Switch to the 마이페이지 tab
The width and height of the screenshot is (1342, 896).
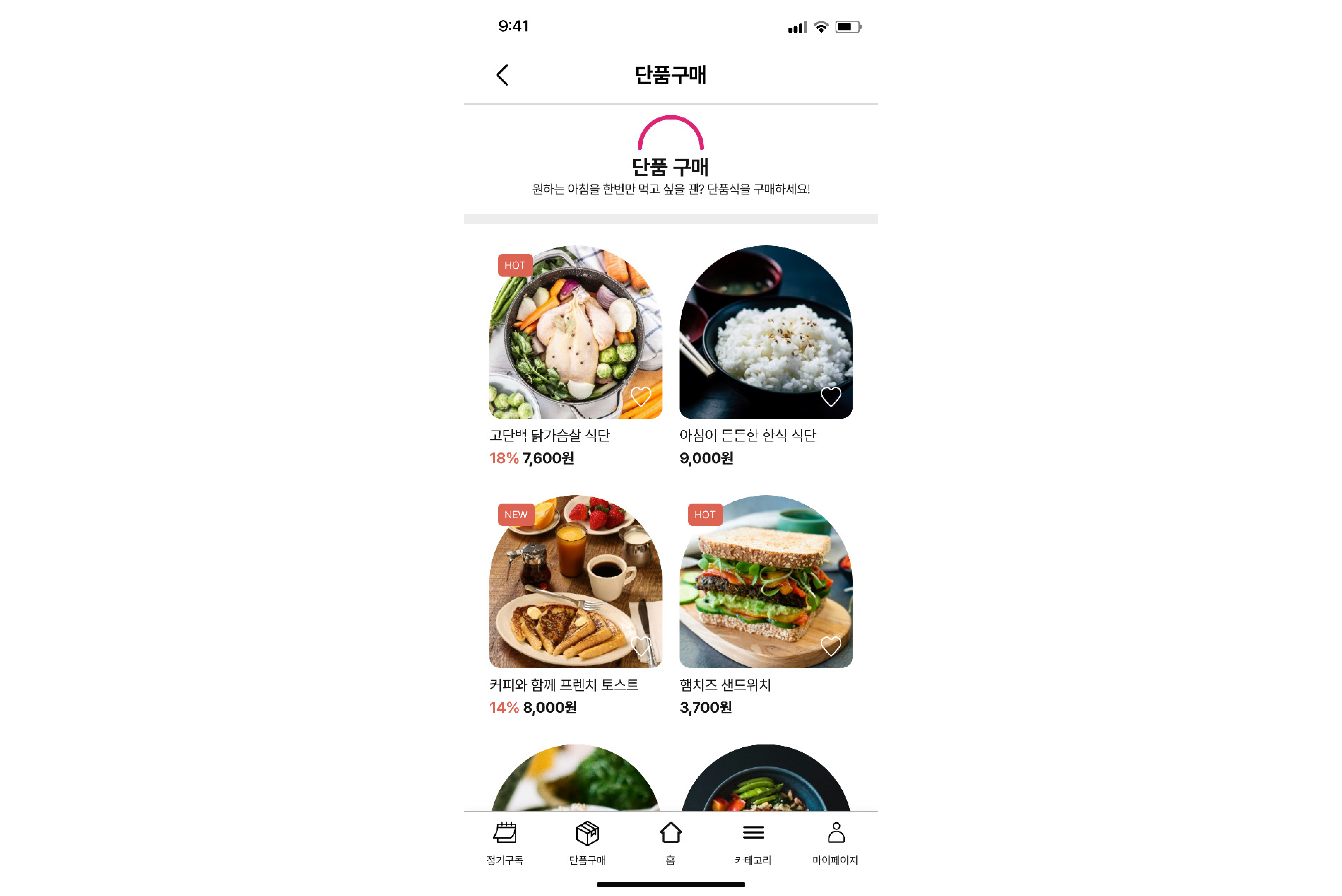pyautogui.click(x=835, y=843)
